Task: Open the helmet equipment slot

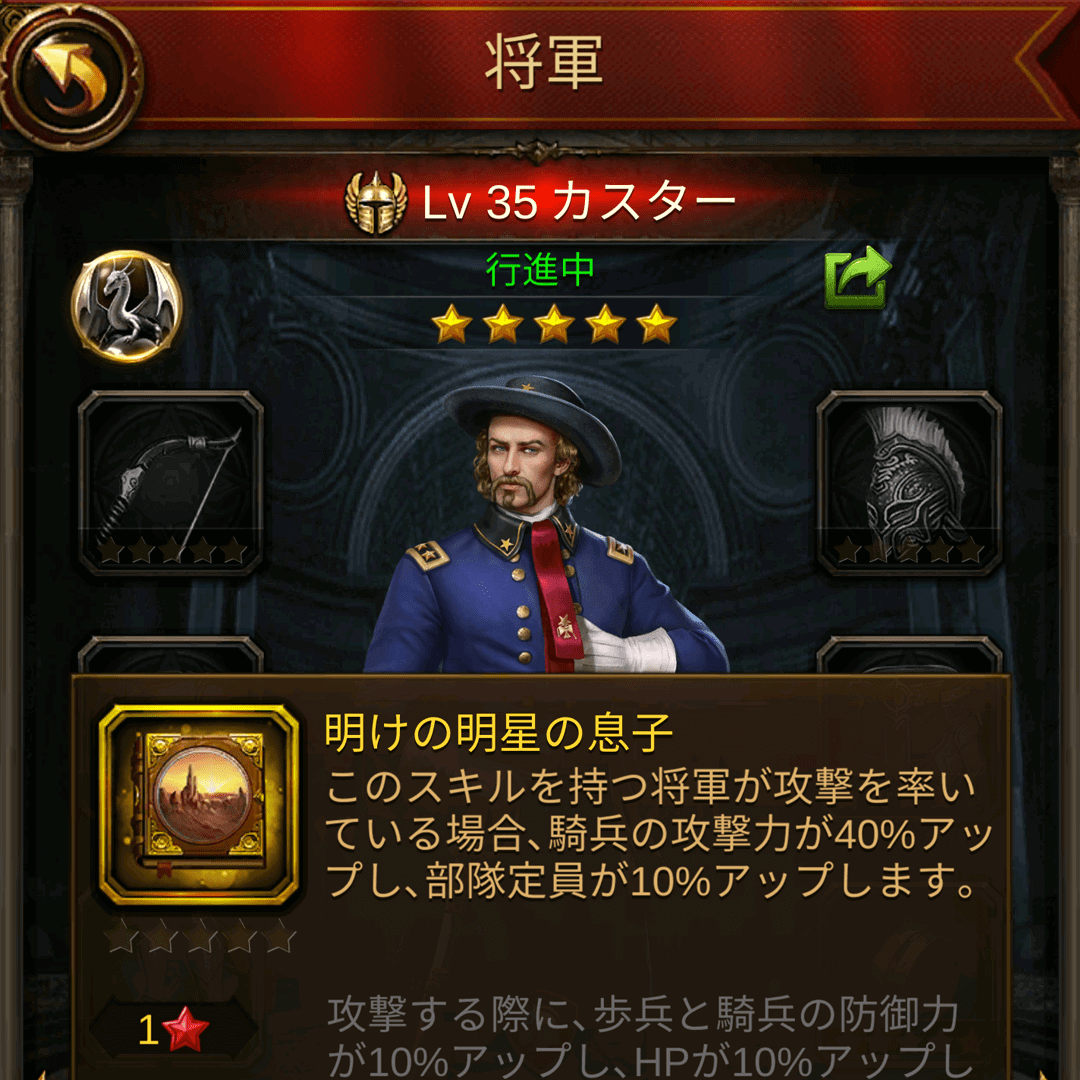Action: (x=909, y=482)
